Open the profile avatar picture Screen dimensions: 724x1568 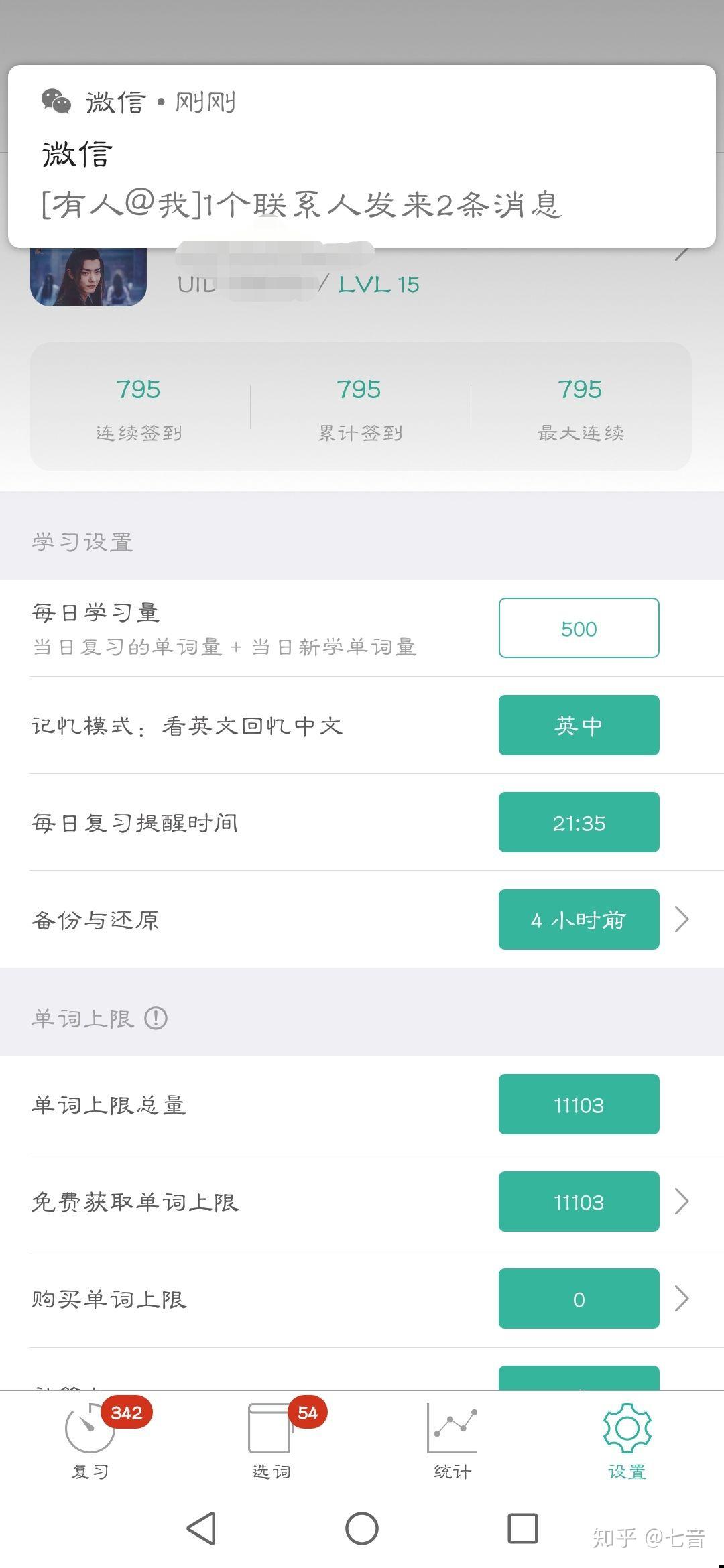click(x=88, y=276)
